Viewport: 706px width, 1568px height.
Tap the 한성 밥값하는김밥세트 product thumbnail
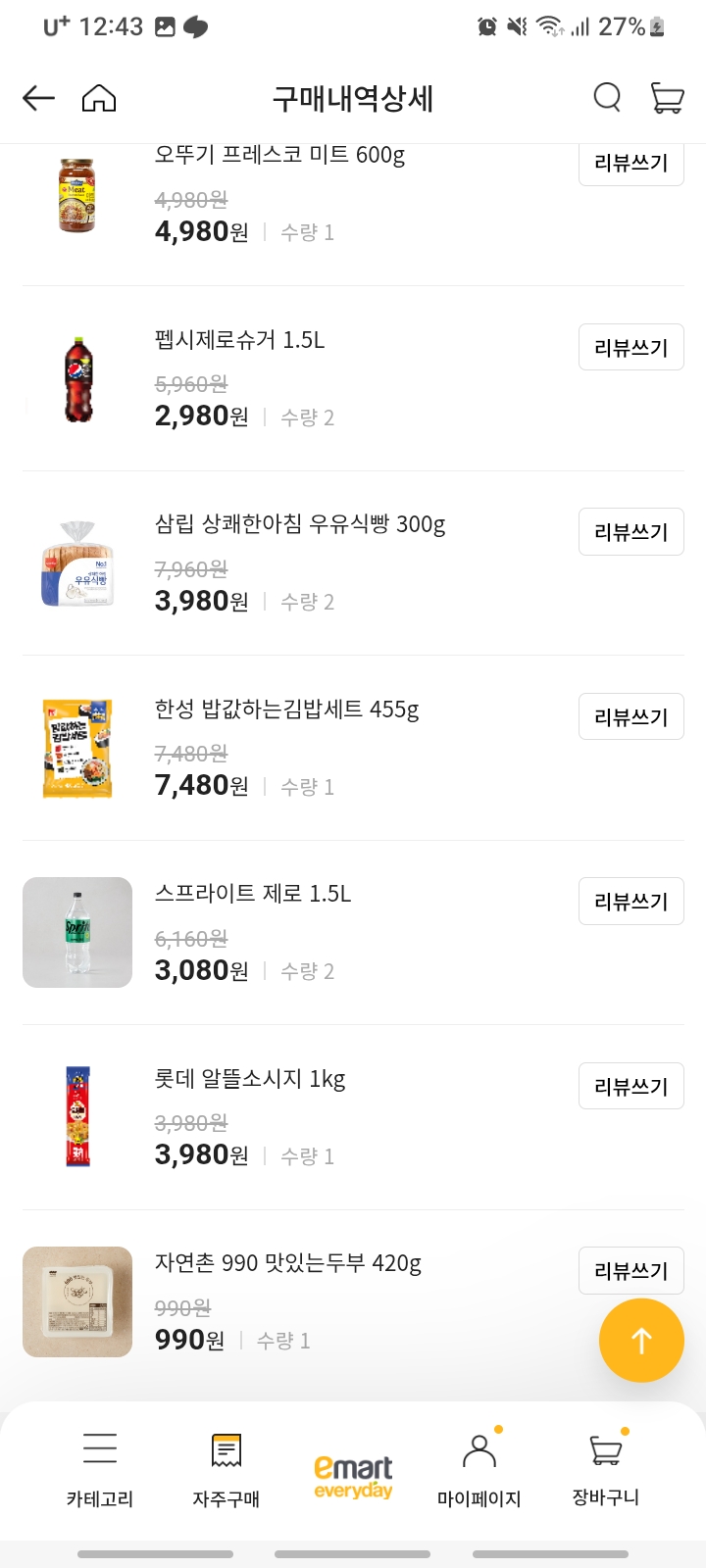(x=77, y=748)
